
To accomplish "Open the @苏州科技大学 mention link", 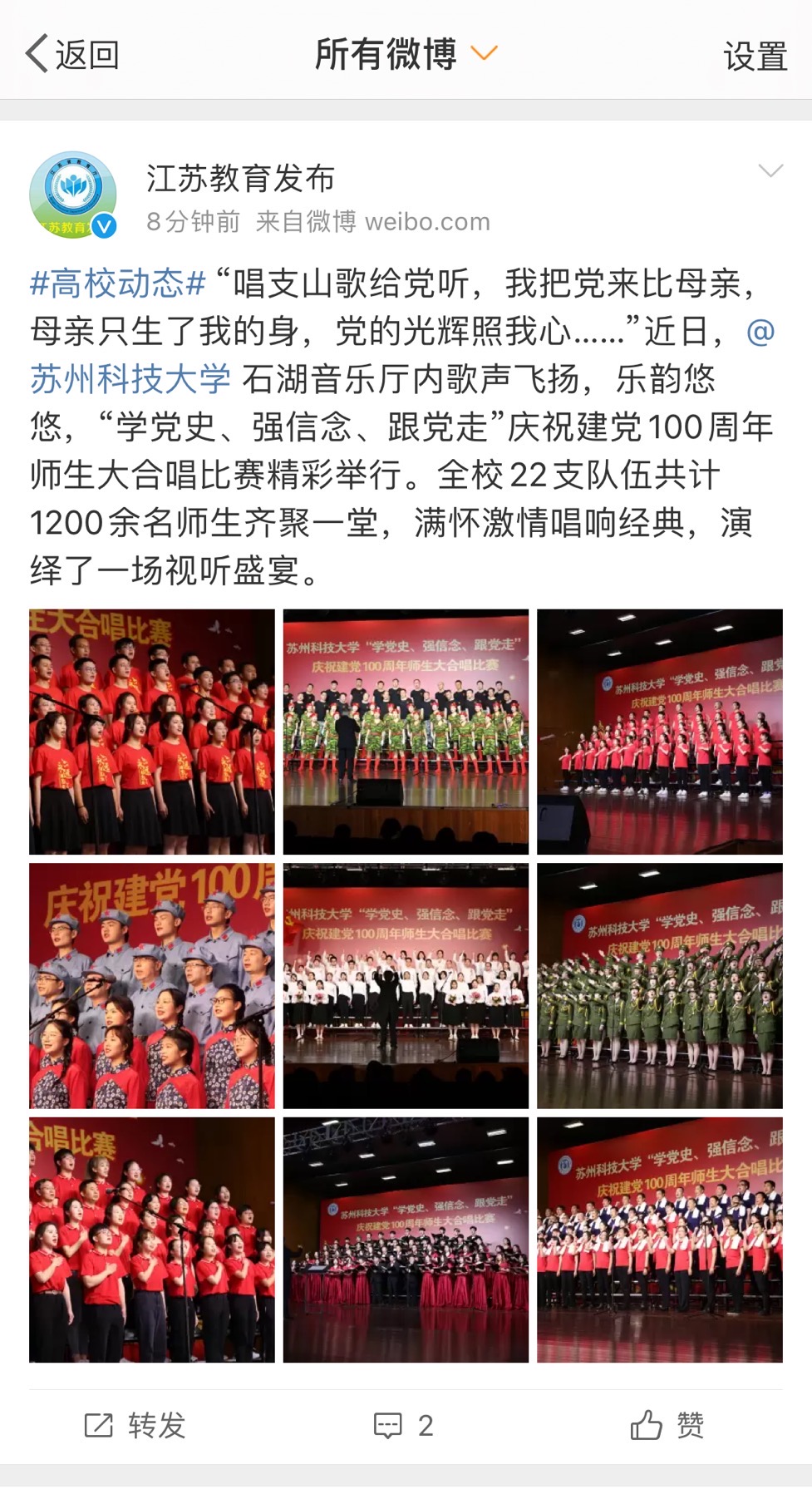I will pos(130,379).
